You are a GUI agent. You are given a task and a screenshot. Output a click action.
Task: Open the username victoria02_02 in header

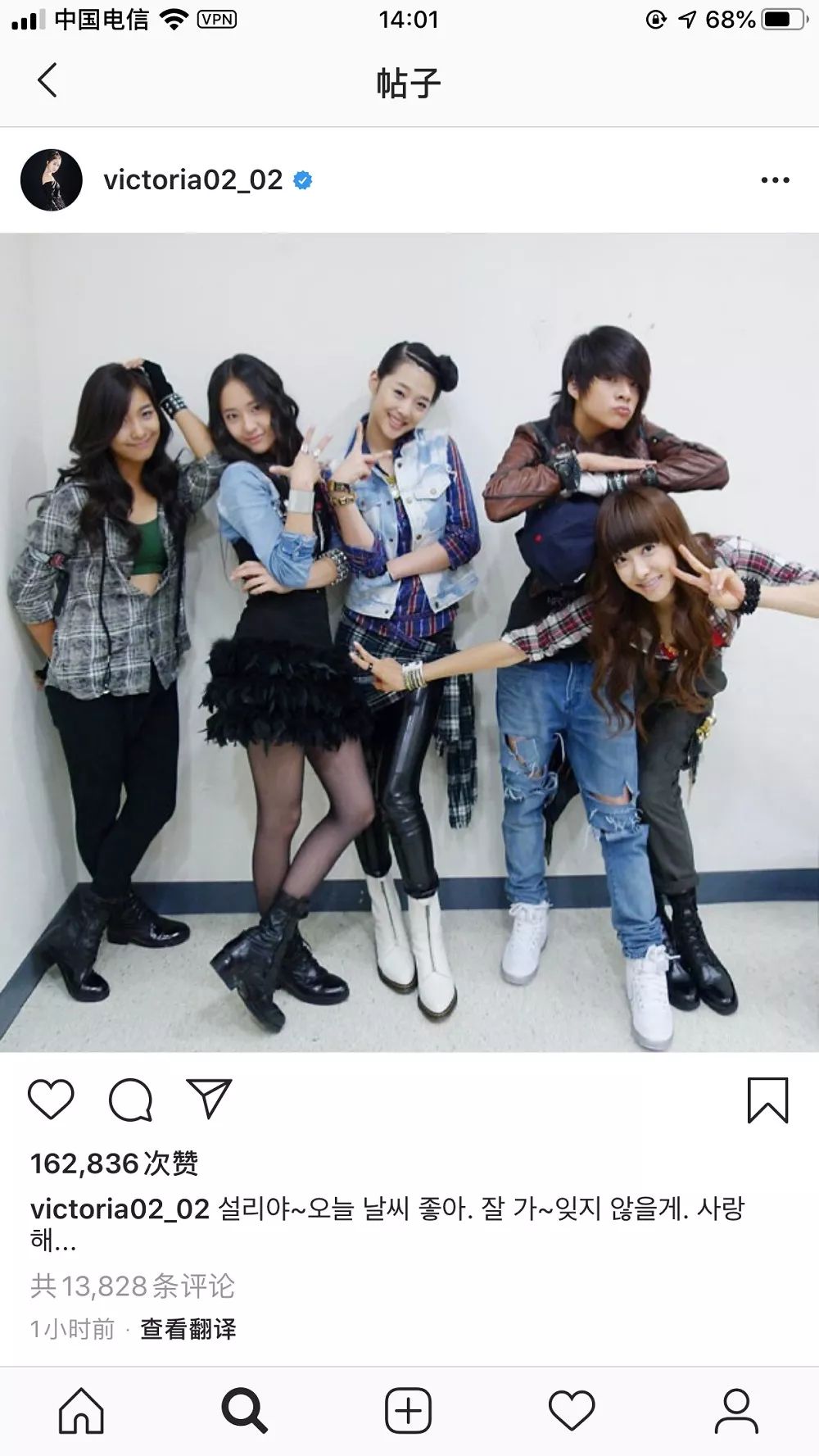click(x=193, y=179)
